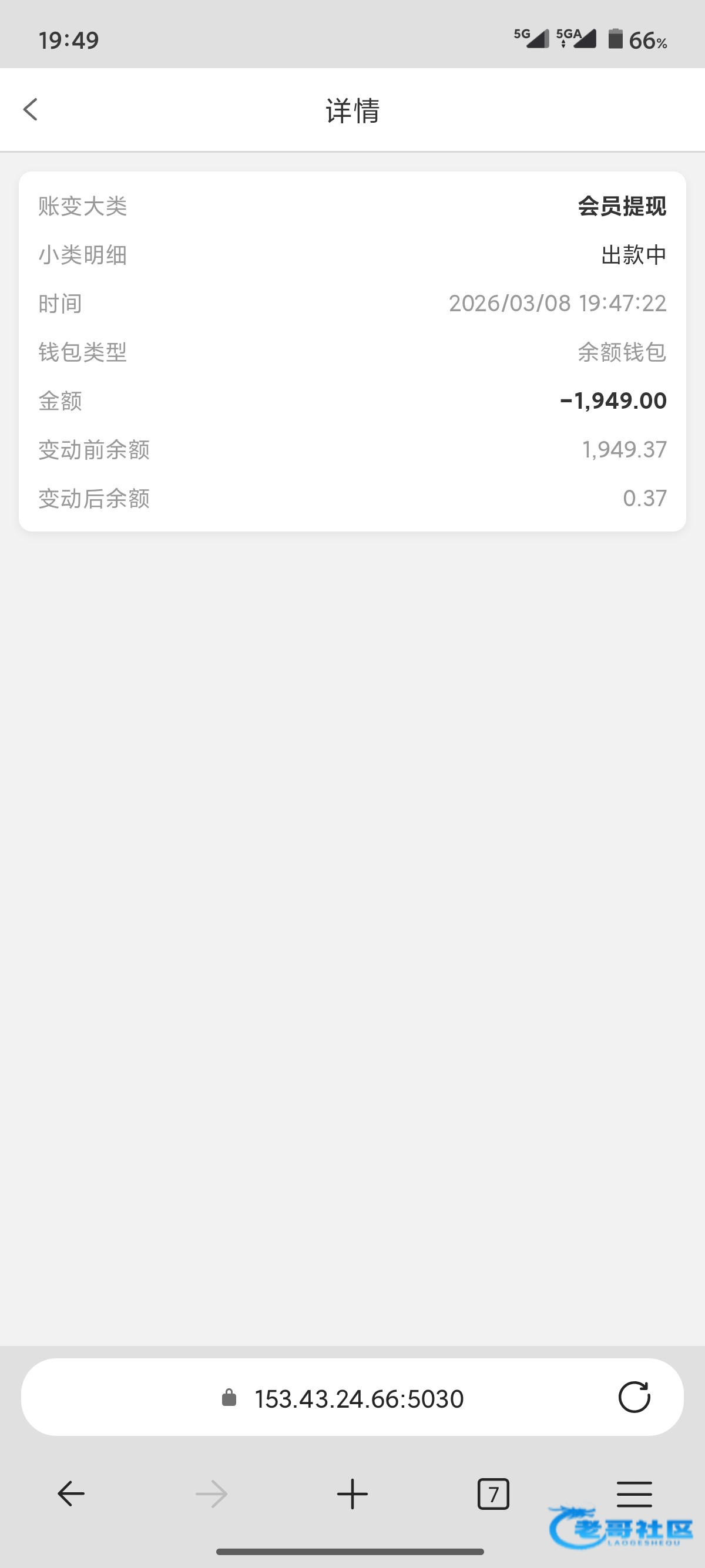Open a new browser tab
The width and height of the screenshot is (705, 1568).
tap(352, 1494)
